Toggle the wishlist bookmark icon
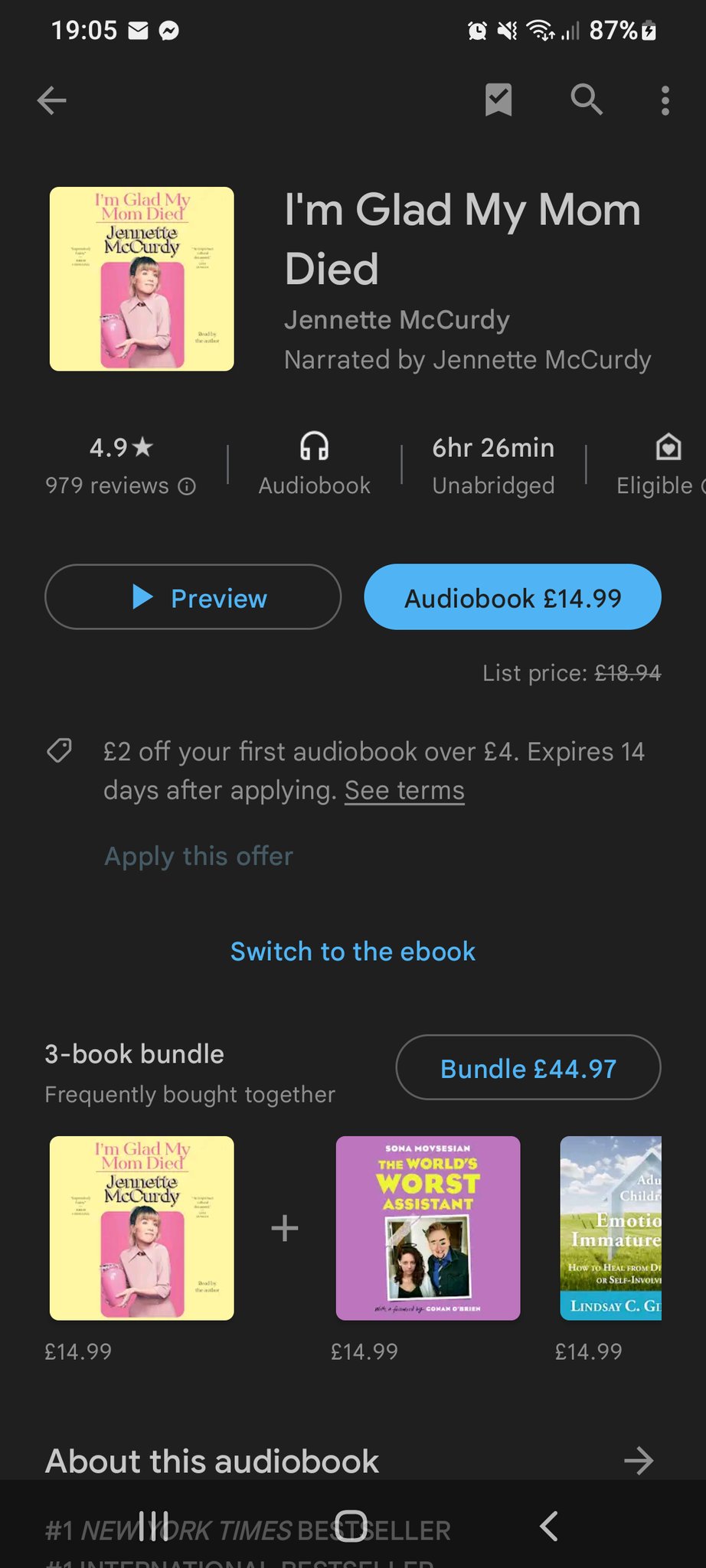This screenshot has height=1568, width=706. click(x=498, y=100)
